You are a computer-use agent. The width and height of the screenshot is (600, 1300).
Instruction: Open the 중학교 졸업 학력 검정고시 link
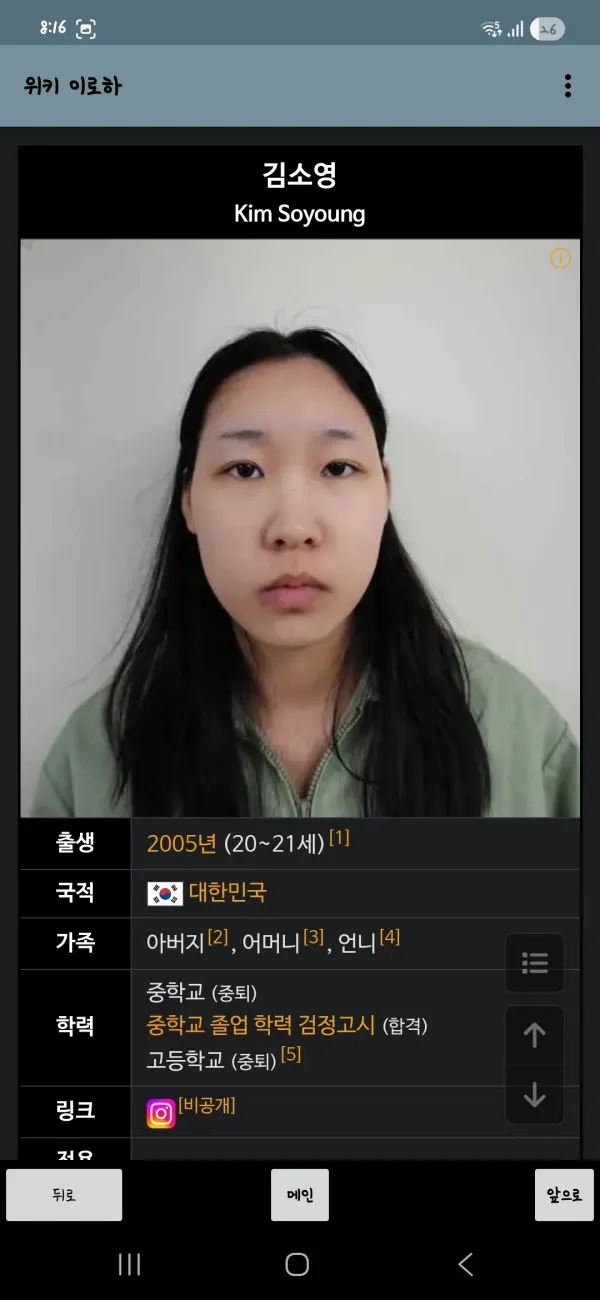pos(261,1025)
